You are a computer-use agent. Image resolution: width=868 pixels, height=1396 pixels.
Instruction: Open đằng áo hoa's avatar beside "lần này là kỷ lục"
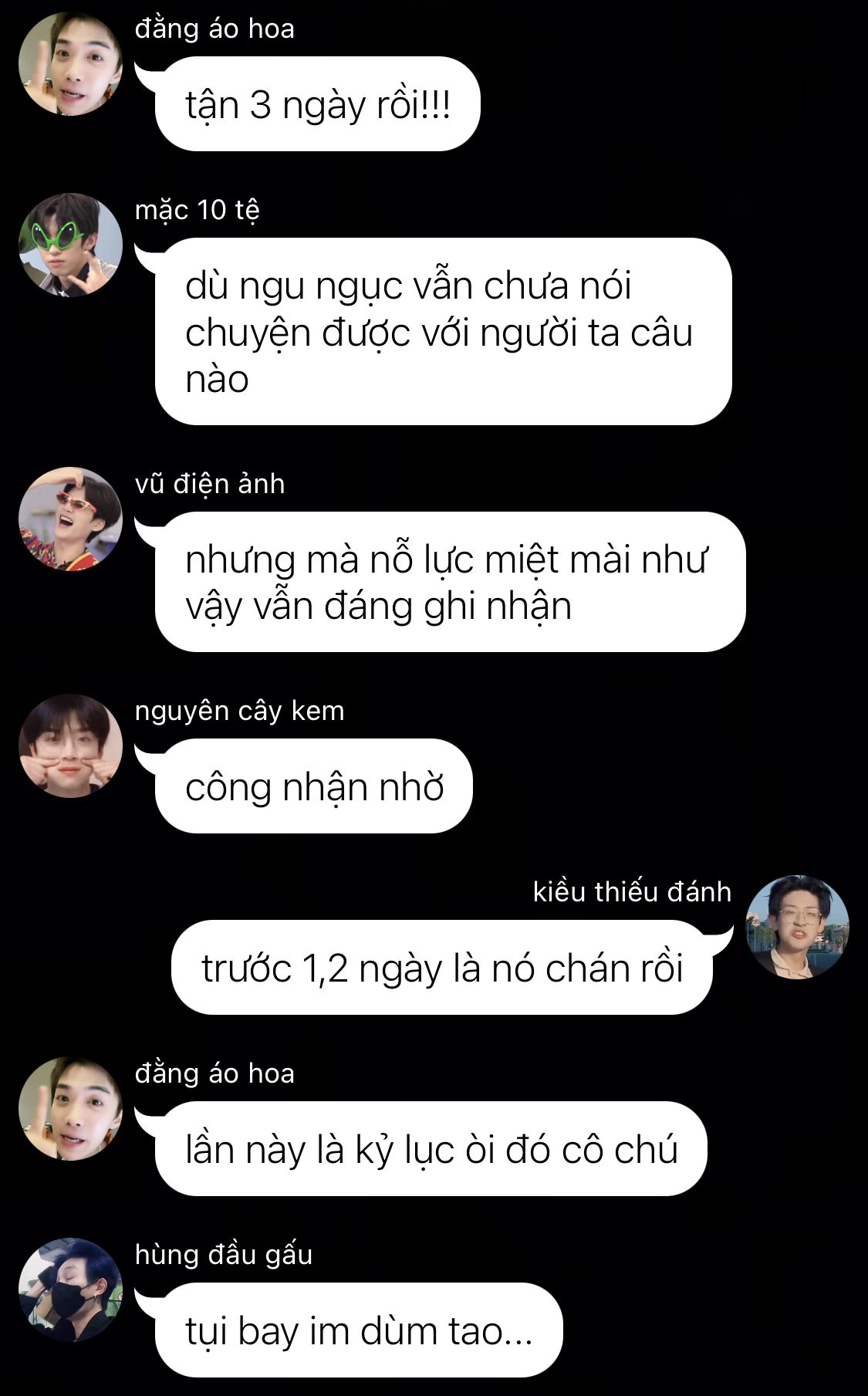click(70, 1108)
